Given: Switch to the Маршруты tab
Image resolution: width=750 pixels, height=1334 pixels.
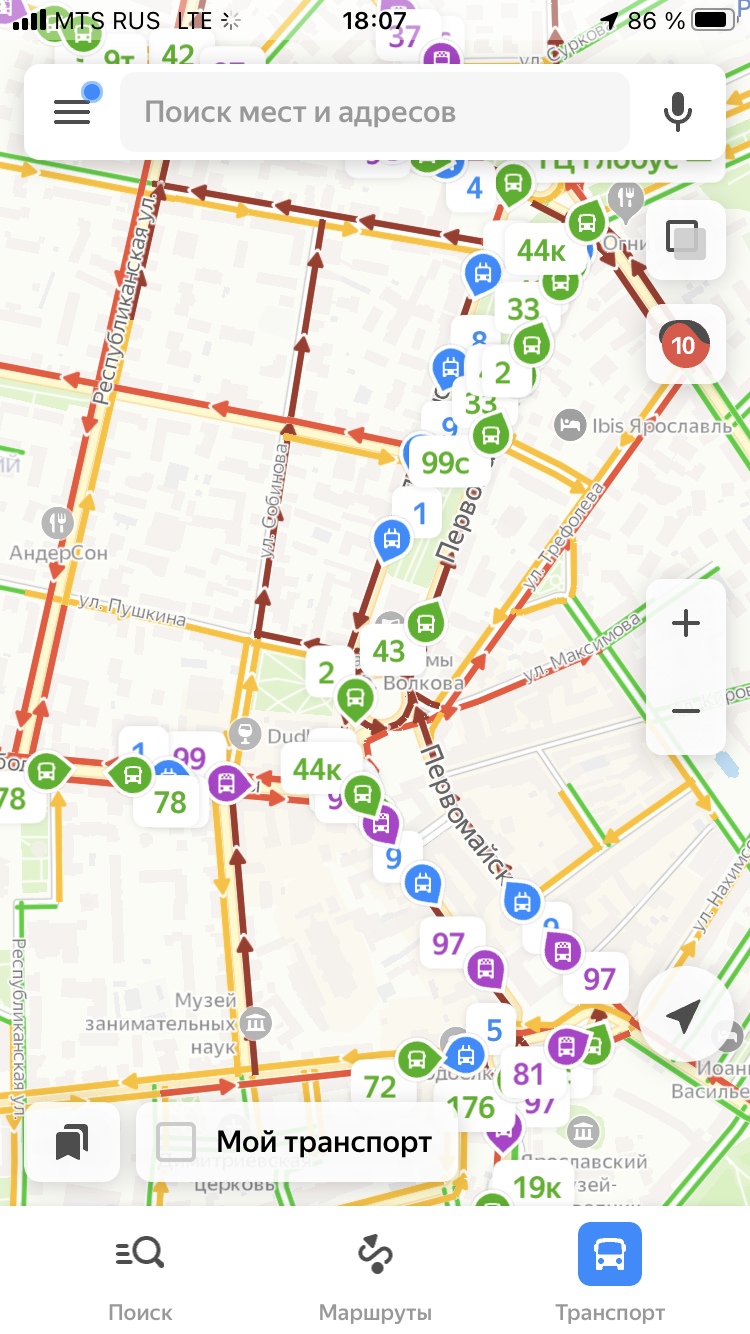Looking at the screenshot, I should (375, 1270).
